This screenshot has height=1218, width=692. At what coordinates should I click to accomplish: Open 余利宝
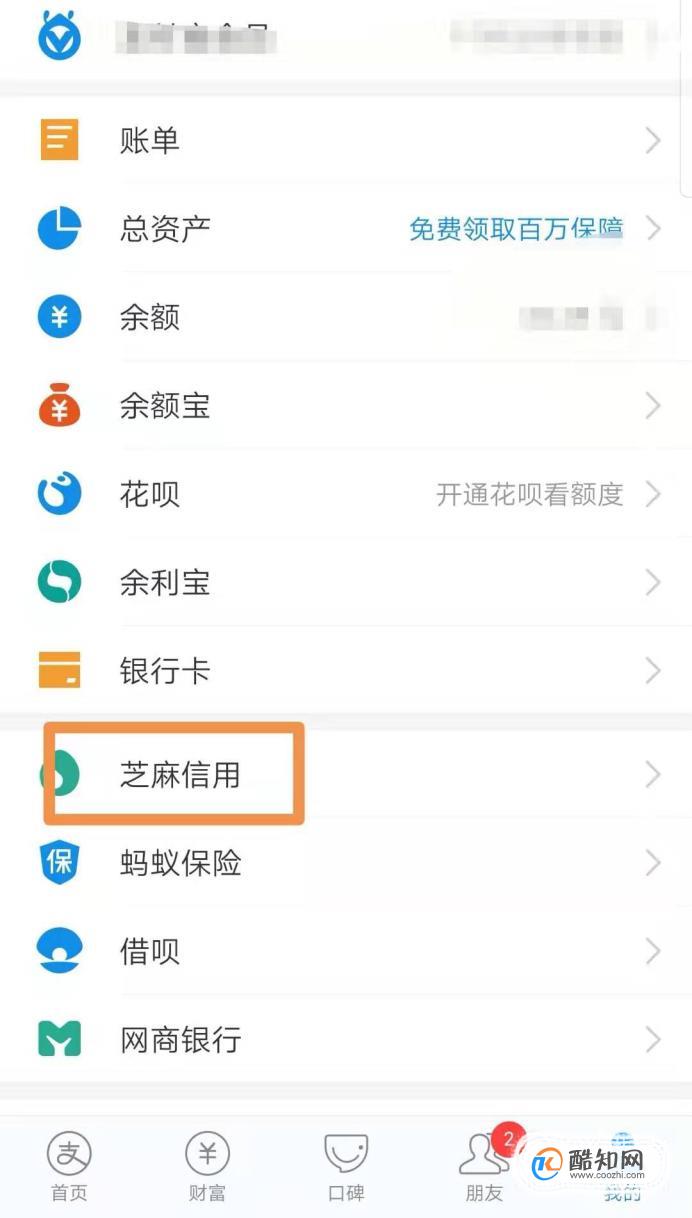(x=346, y=581)
